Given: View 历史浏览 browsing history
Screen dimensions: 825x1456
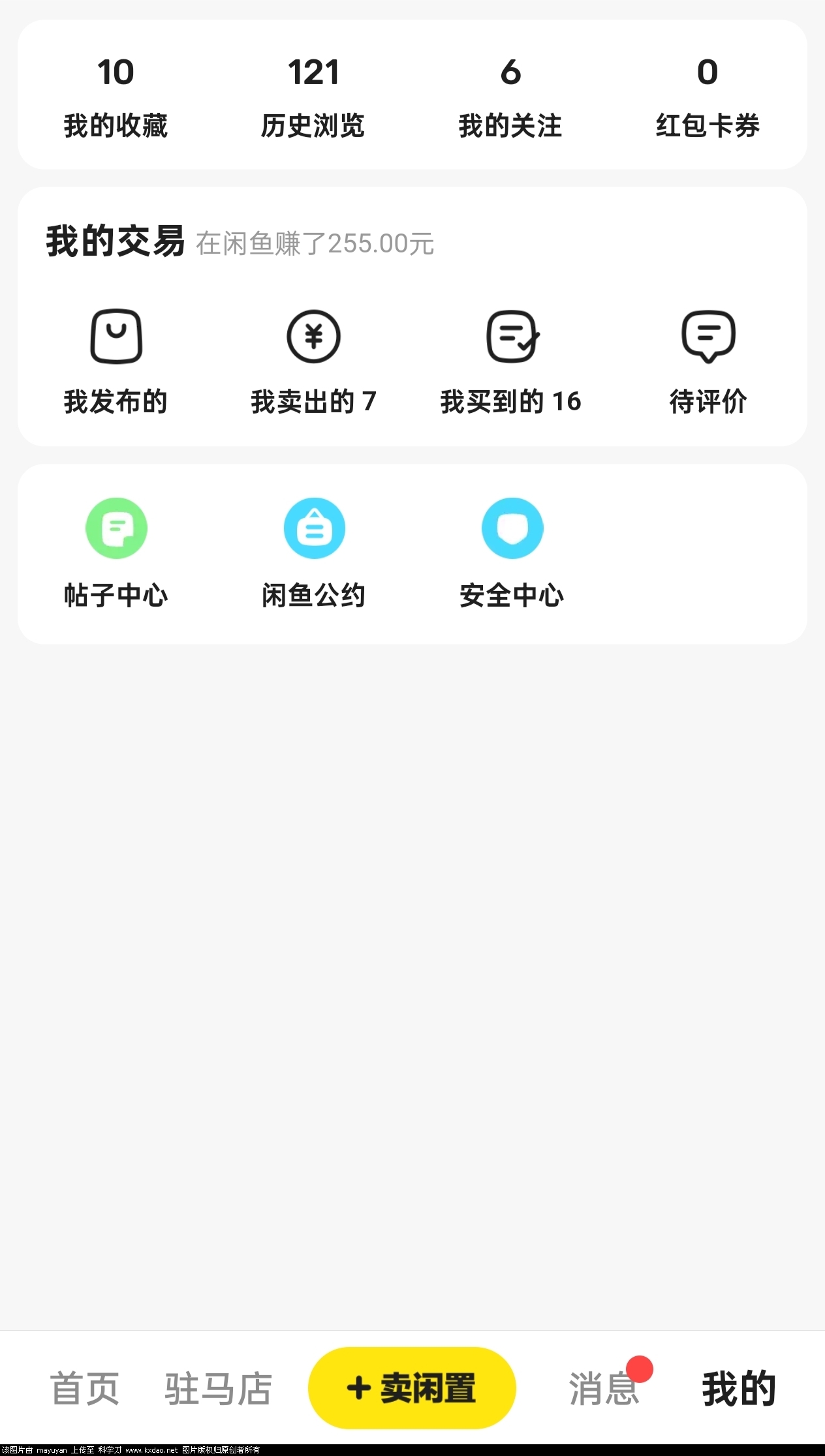Looking at the screenshot, I should 313,98.
